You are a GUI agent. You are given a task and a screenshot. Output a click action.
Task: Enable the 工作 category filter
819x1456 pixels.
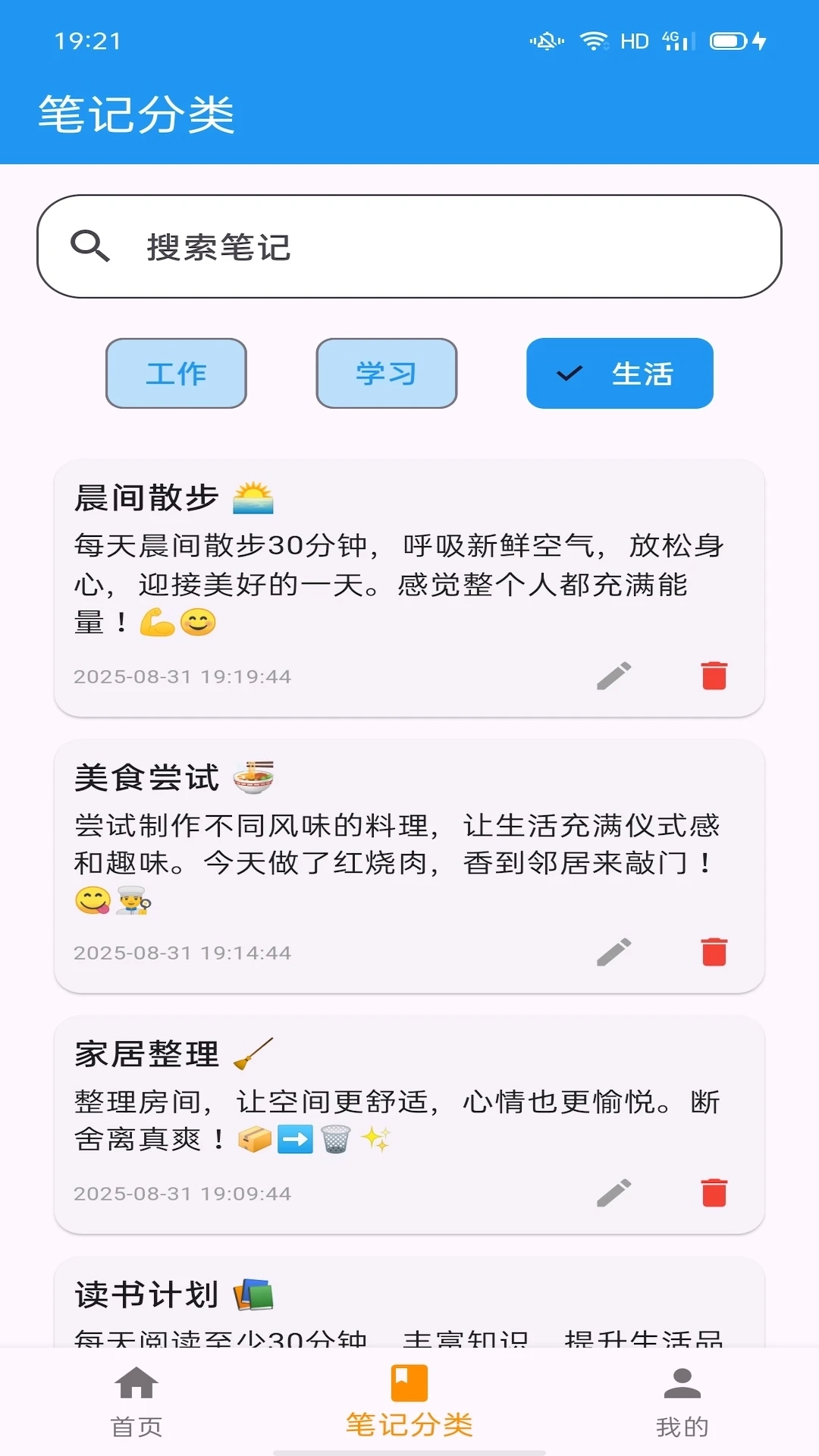(176, 373)
